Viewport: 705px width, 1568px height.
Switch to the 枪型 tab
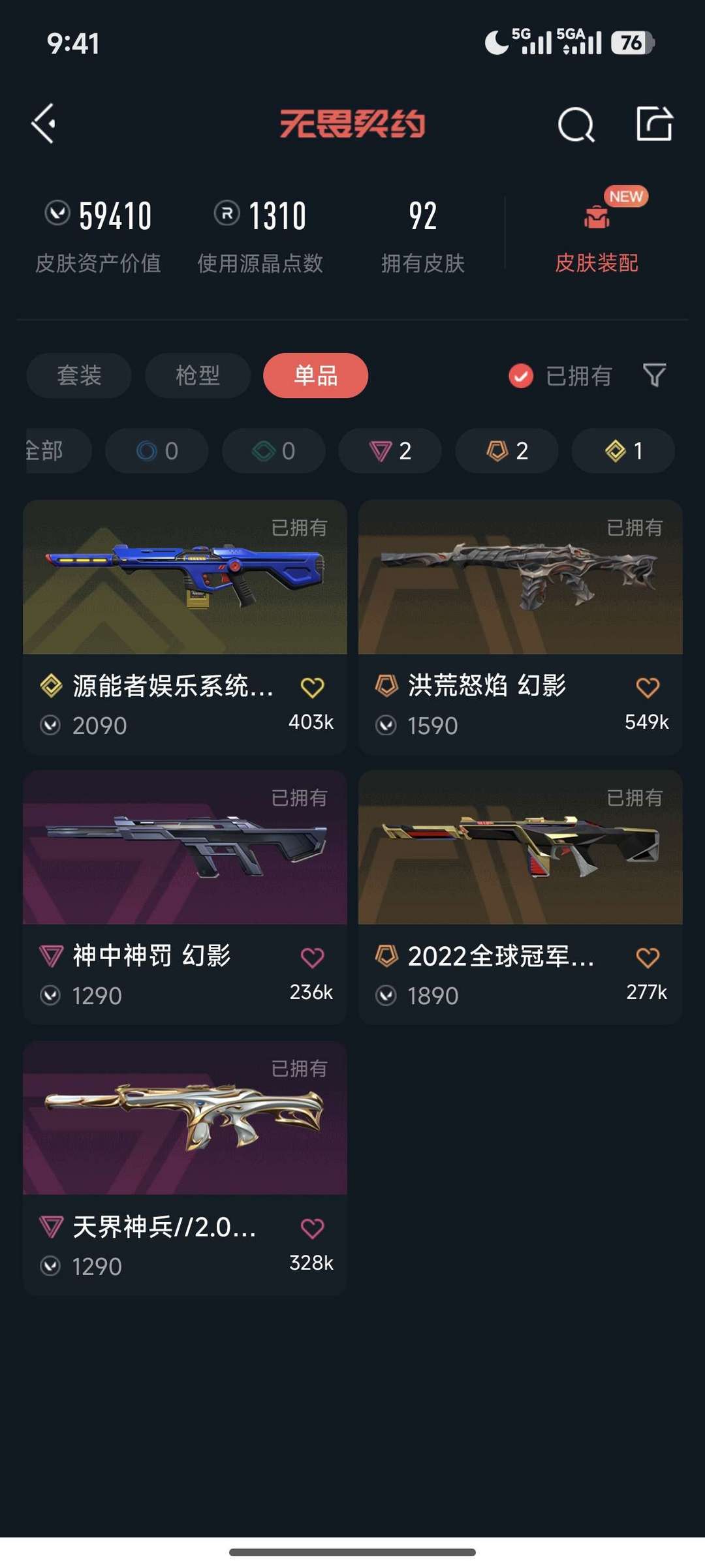click(196, 376)
